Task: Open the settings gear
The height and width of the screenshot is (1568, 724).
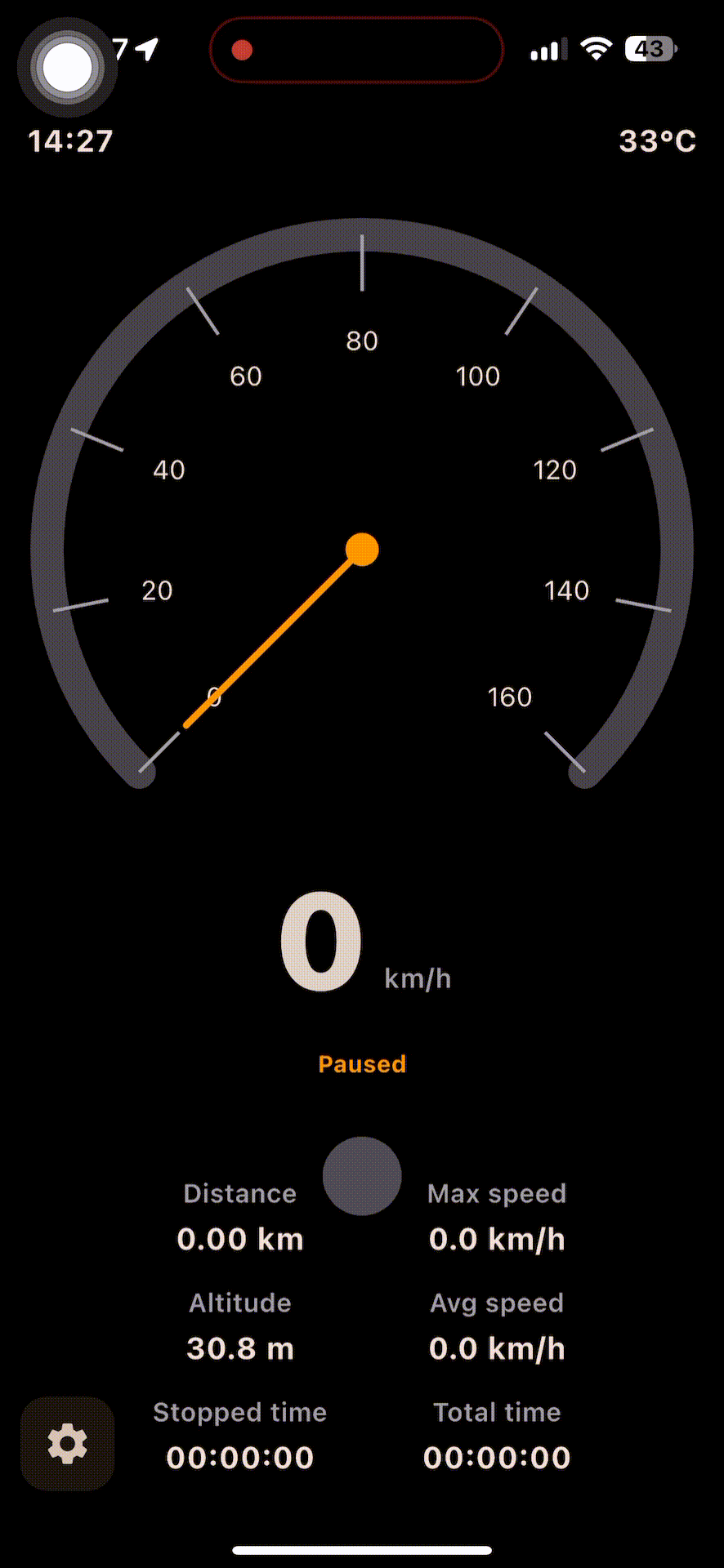Action: [x=67, y=1443]
